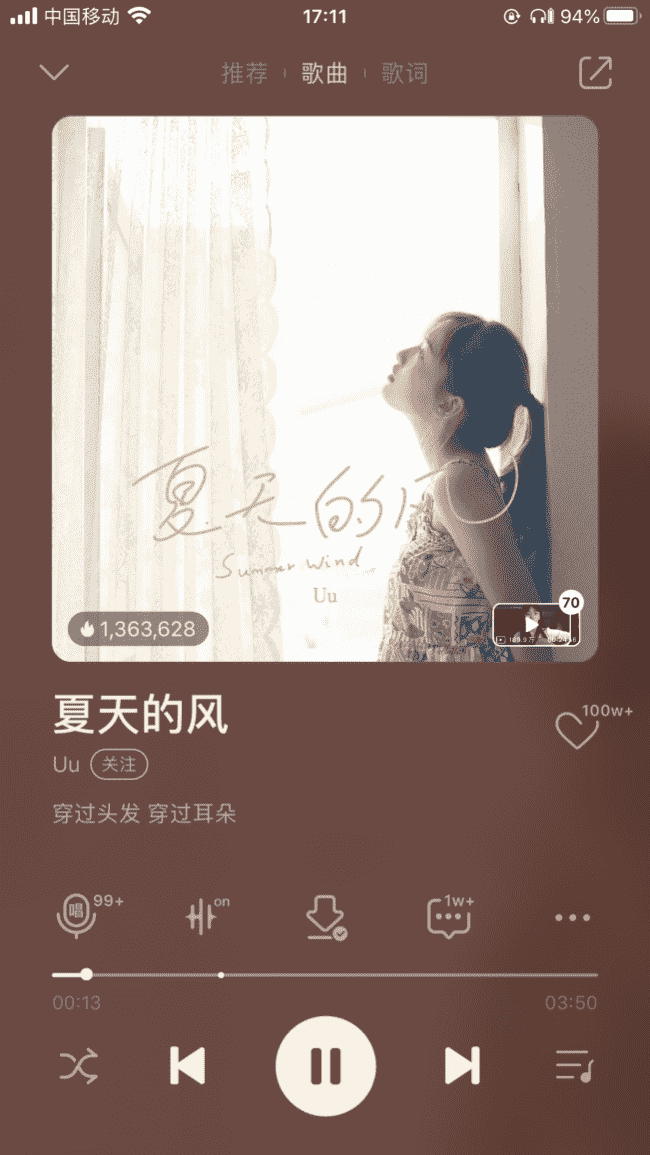The image size is (650, 1155).
Task: Skip back to the previous track
Action: (187, 1066)
